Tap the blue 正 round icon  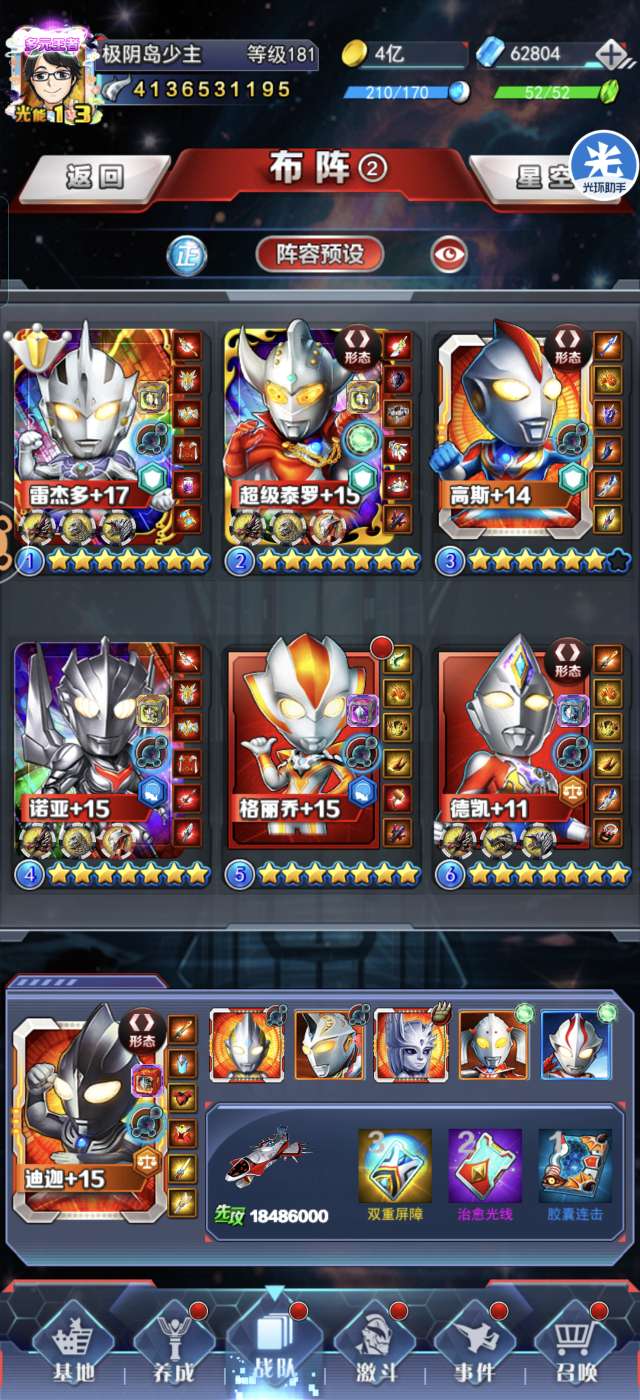(185, 255)
